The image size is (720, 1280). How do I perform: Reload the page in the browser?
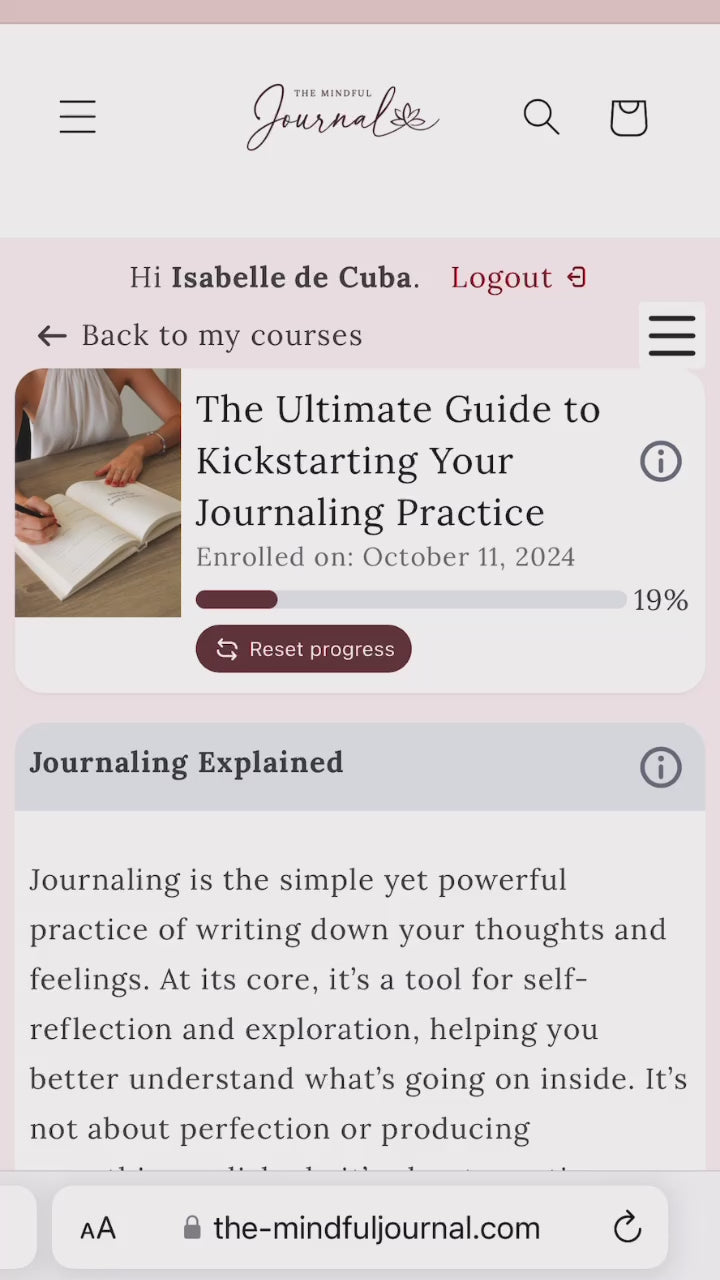click(x=627, y=1227)
